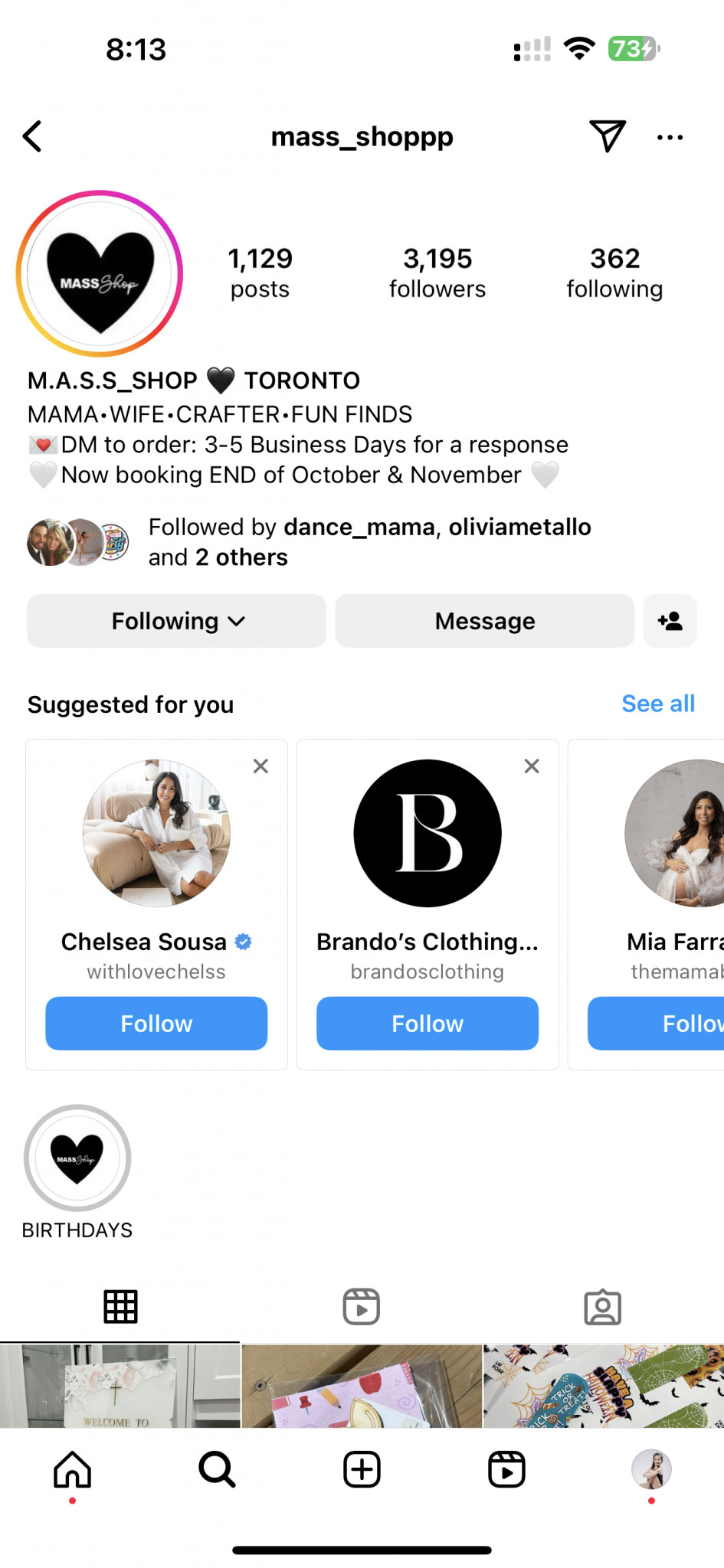The width and height of the screenshot is (724, 1568).
Task: Dismiss the Chelsea Sousa suggestion
Action: 260,766
